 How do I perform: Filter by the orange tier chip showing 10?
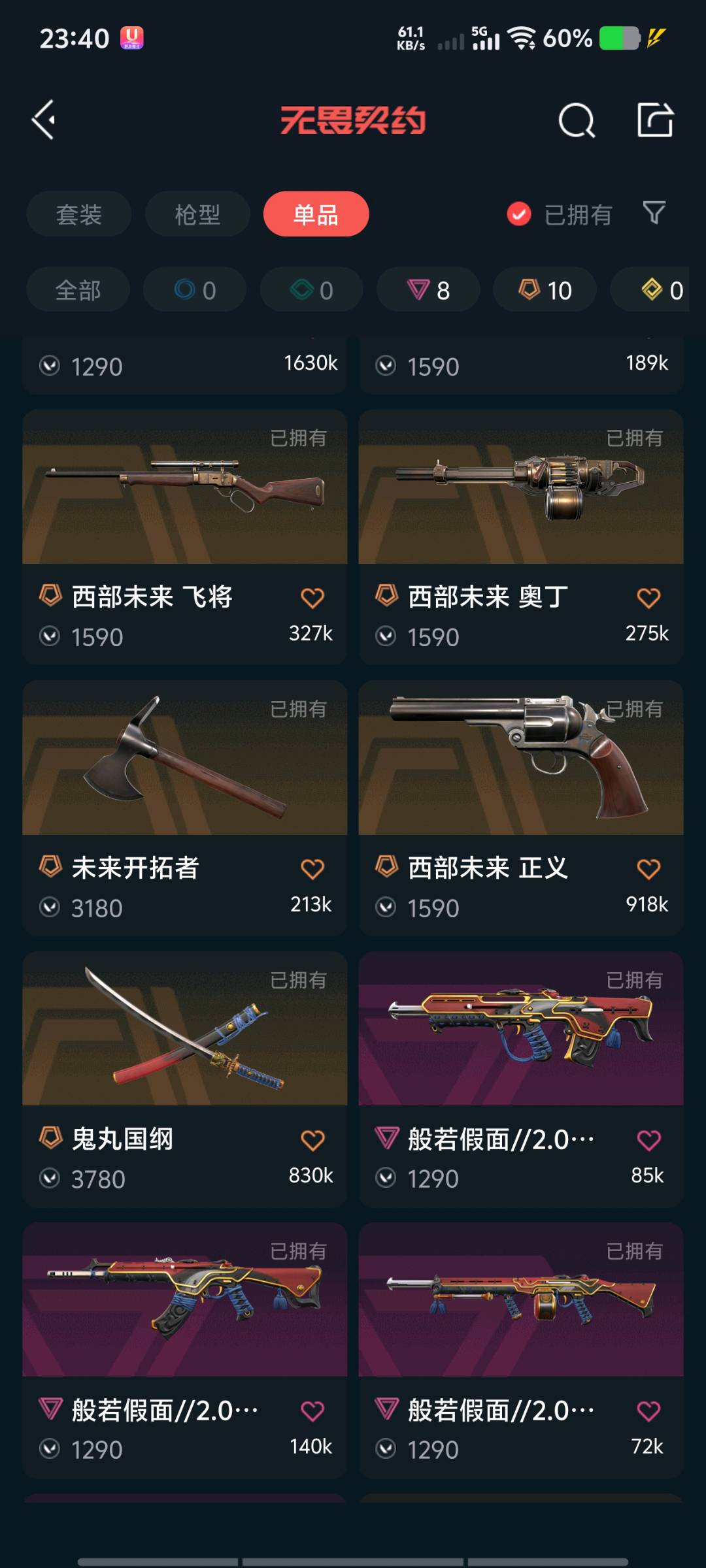click(545, 290)
